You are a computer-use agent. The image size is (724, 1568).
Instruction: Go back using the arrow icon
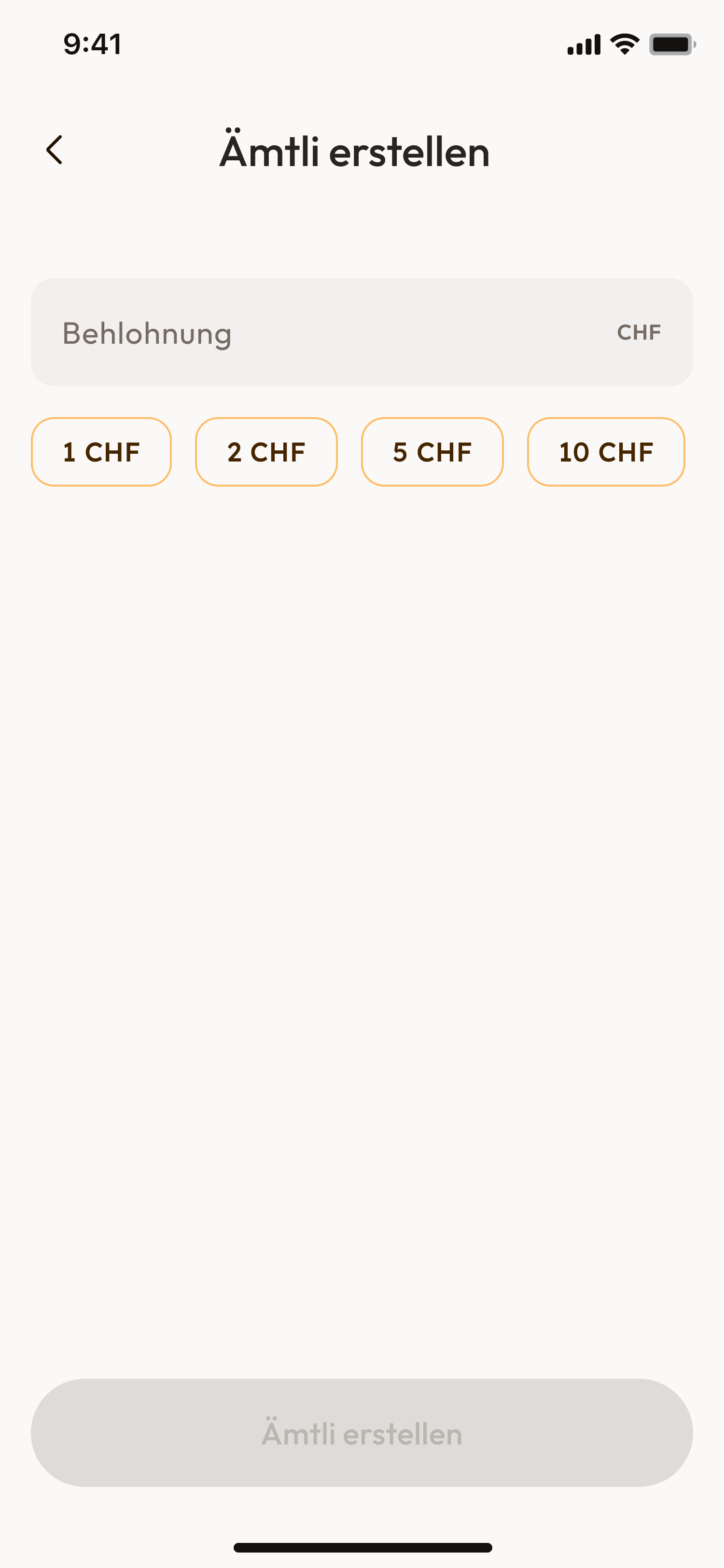coord(55,150)
